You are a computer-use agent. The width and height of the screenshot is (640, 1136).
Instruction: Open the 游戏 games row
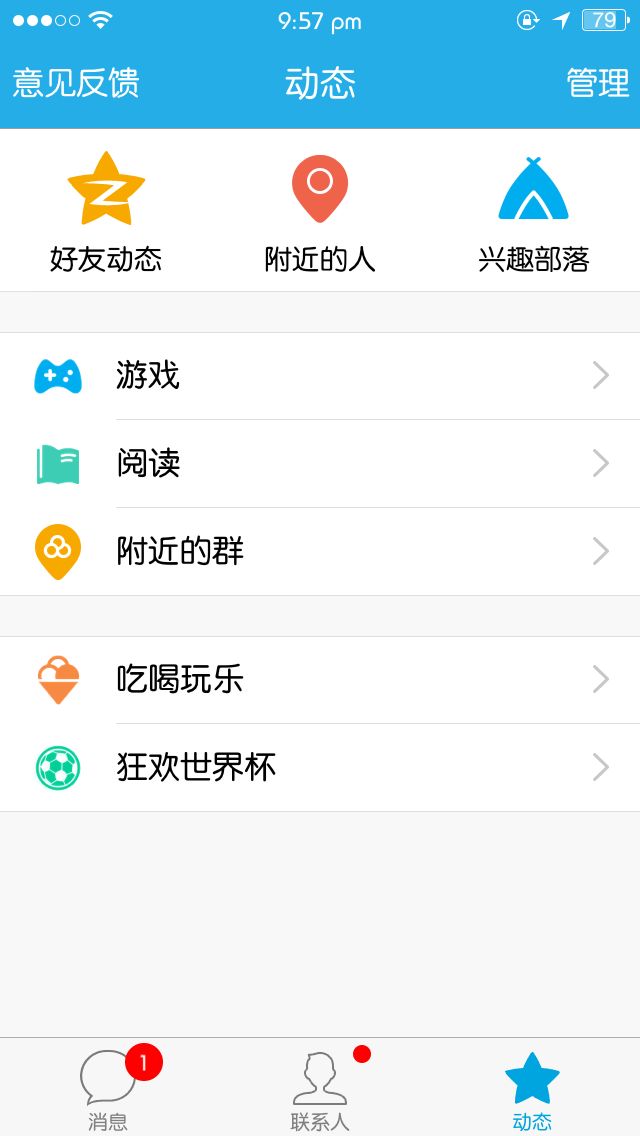pos(320,376)
